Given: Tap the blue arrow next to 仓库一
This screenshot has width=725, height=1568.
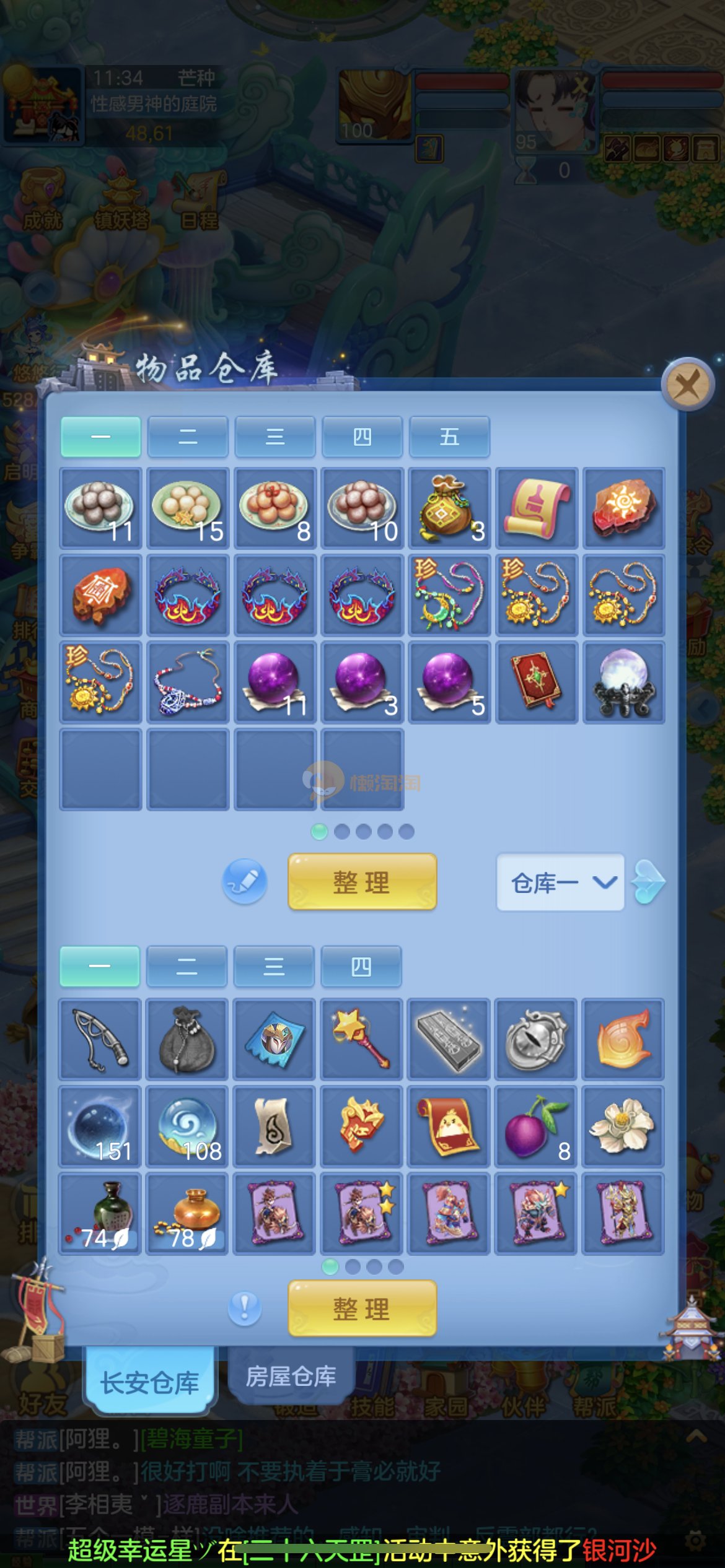Looking at the screenshot, I should (649, 882).
